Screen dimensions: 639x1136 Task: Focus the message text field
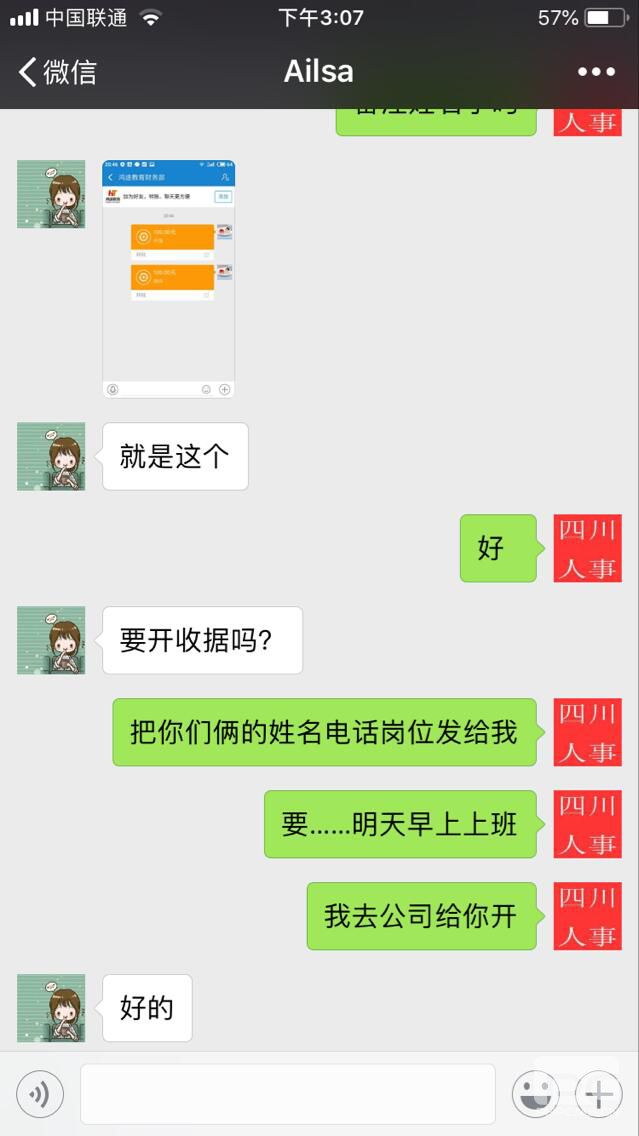pos(287,1094)
